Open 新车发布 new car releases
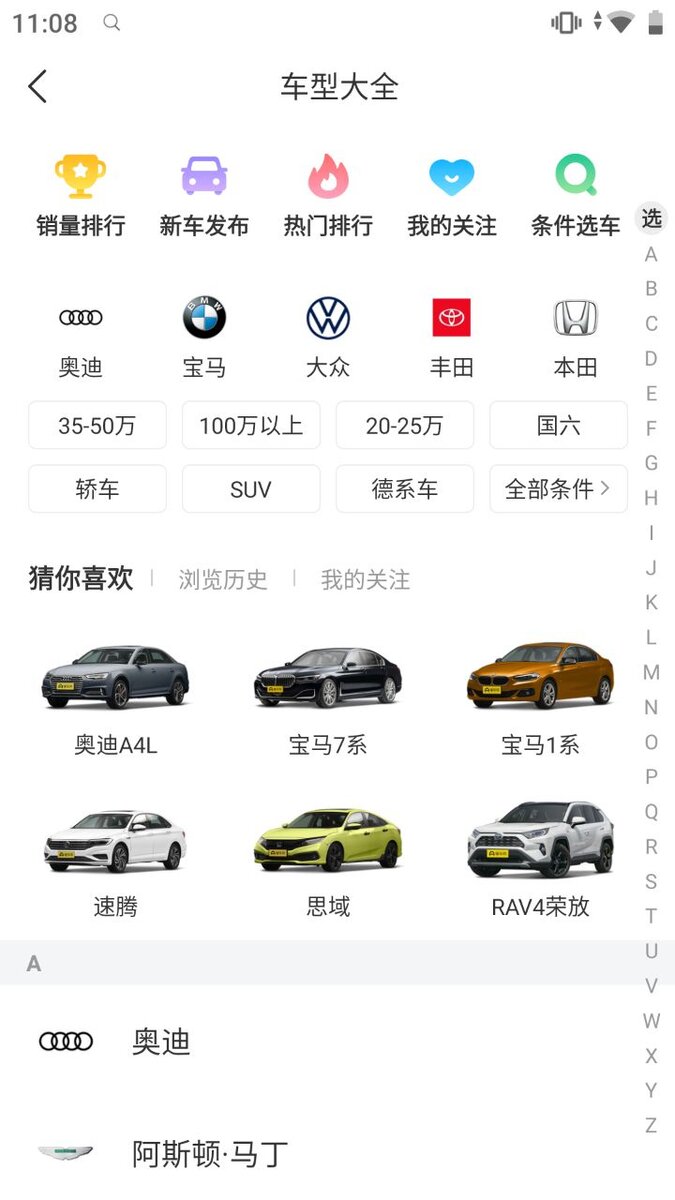675x1200 pixels. coord(204,197)
